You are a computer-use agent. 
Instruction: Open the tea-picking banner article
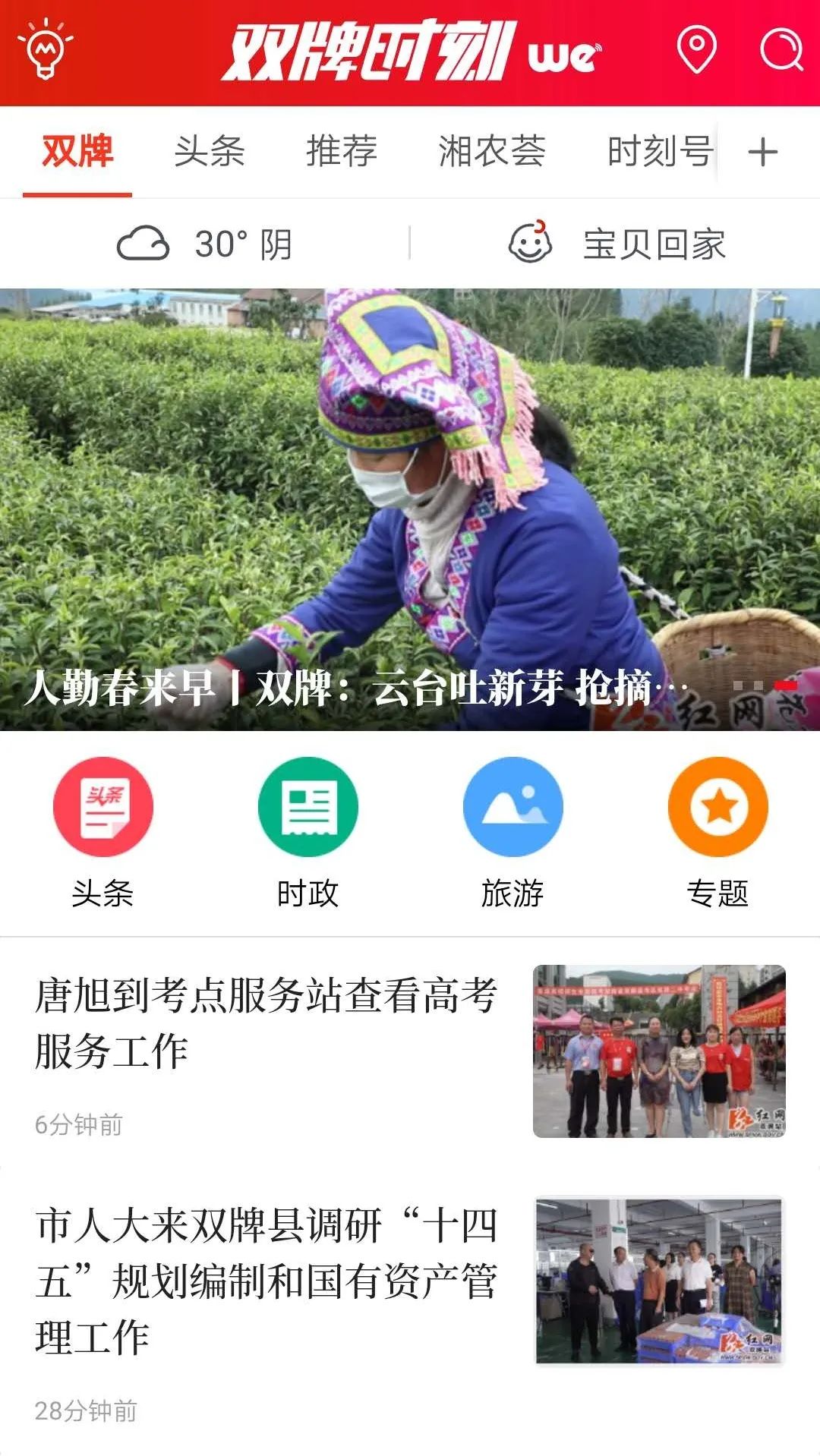coord(410,509)
